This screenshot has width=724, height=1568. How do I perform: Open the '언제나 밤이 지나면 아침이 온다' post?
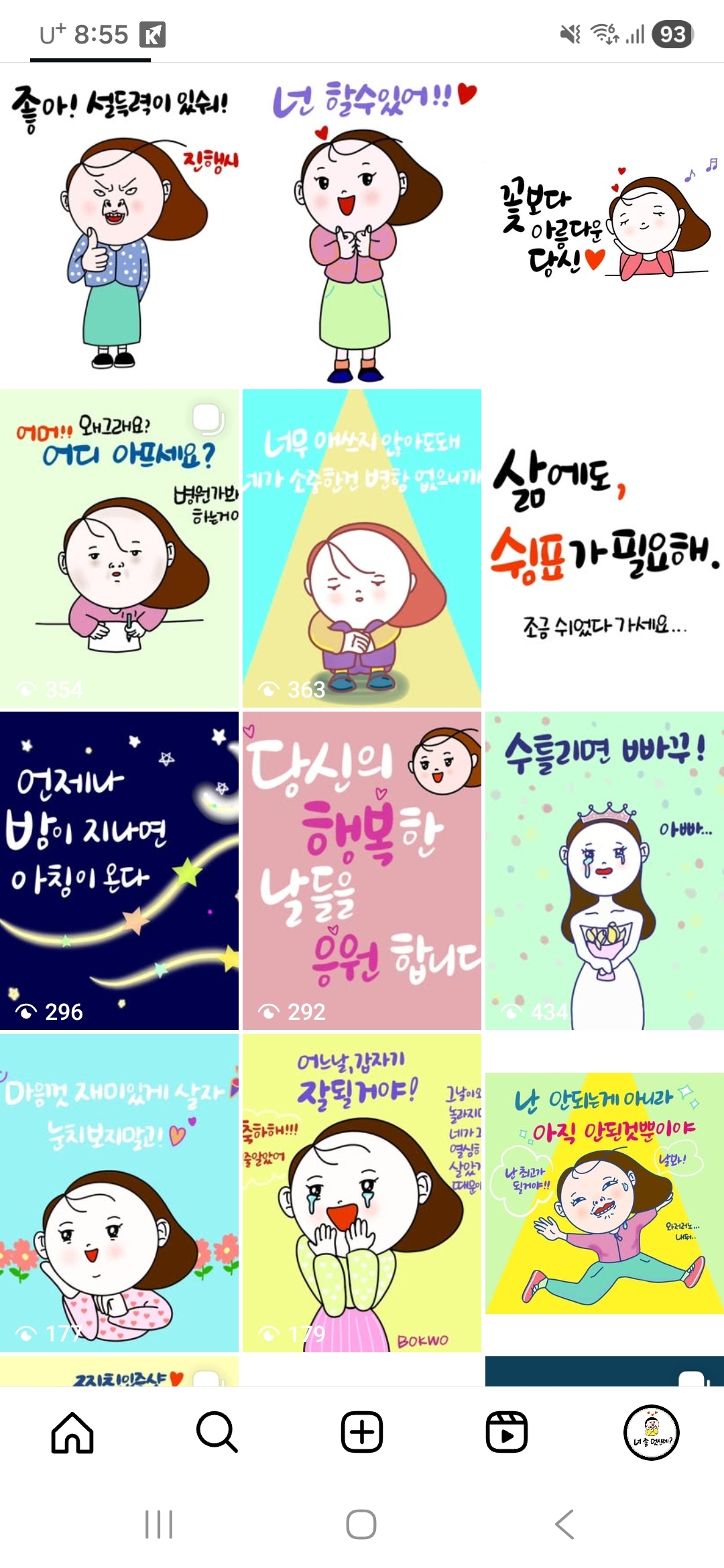coord(119,870)
